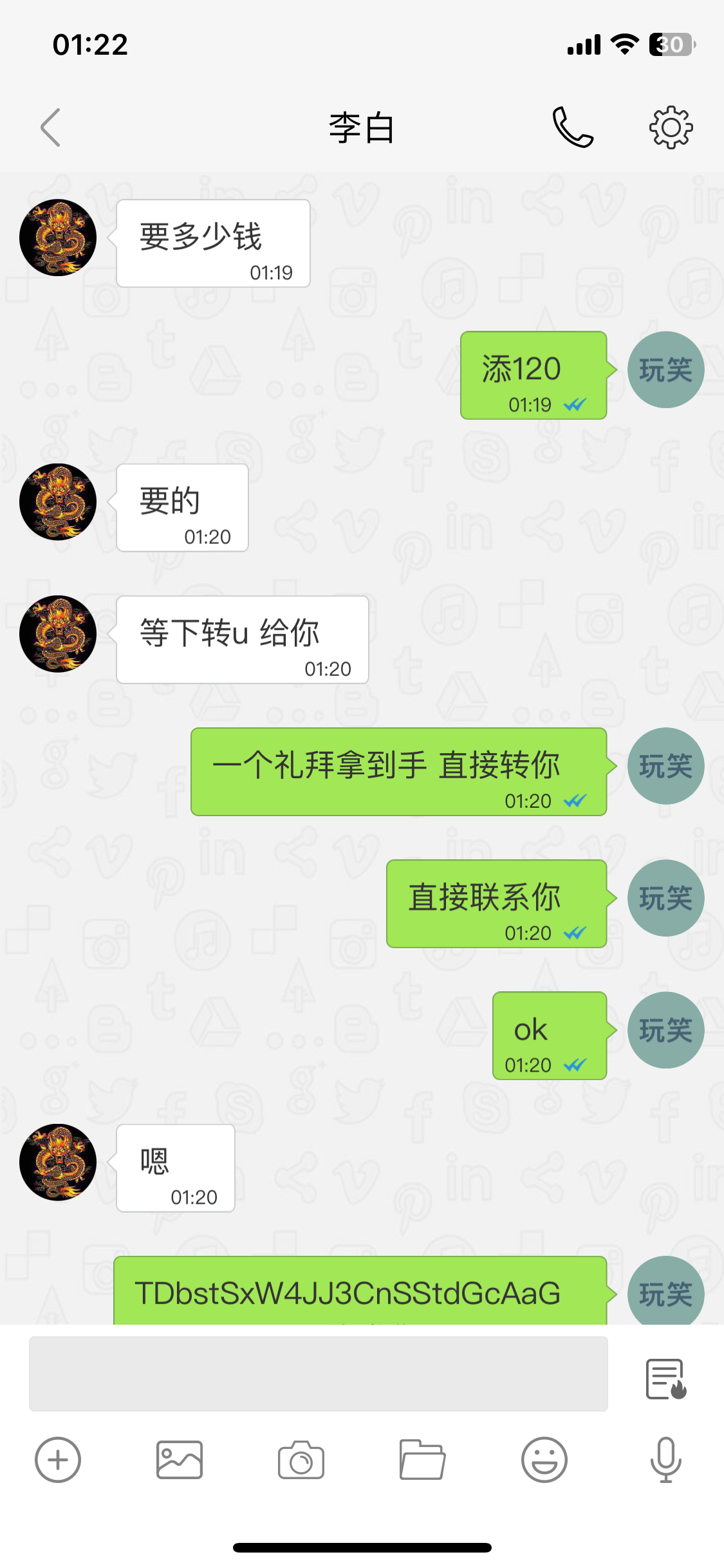Attach a file from the folder icon
Screen dimensions: 724x1568
(x=422, y=1460)
